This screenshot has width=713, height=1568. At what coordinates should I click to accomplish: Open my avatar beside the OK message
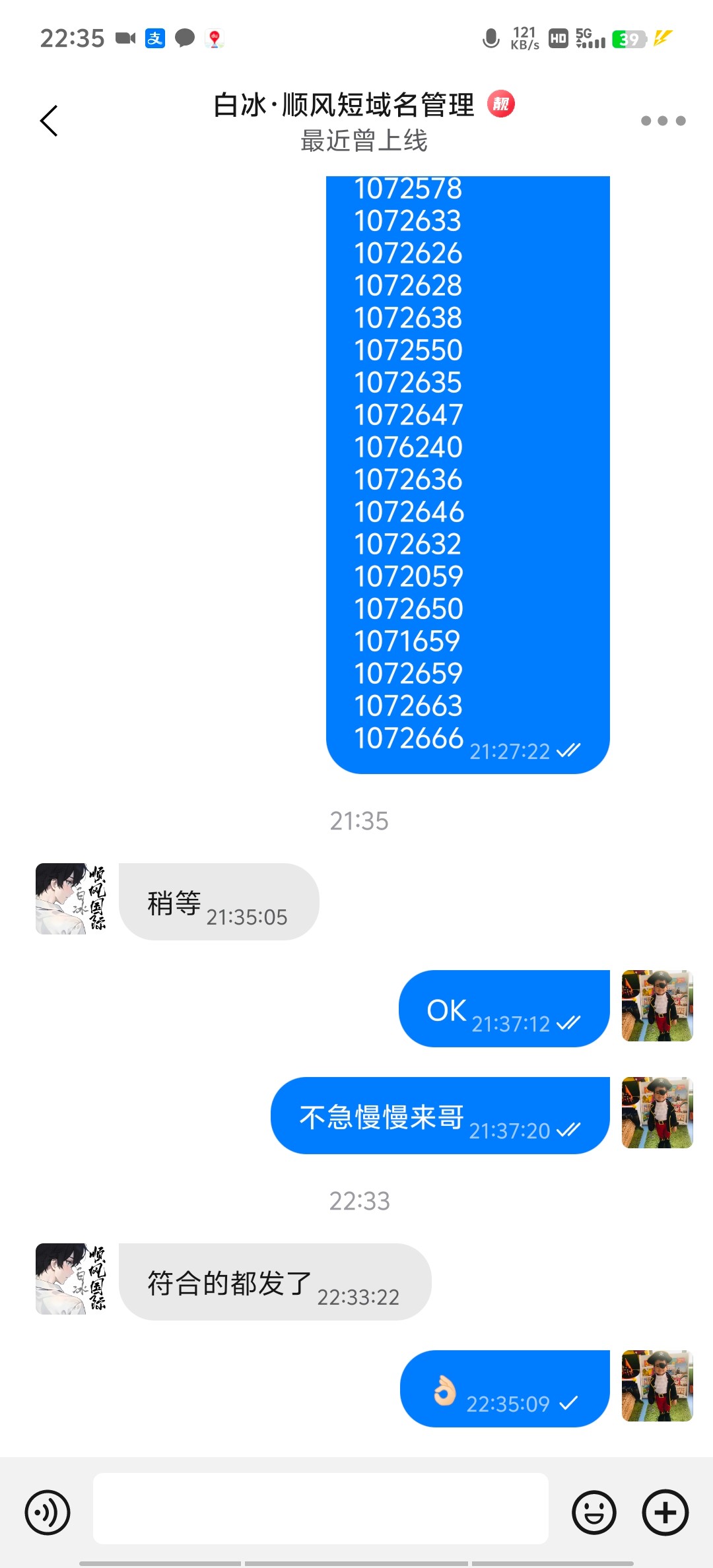click(x=657, y=1005)
